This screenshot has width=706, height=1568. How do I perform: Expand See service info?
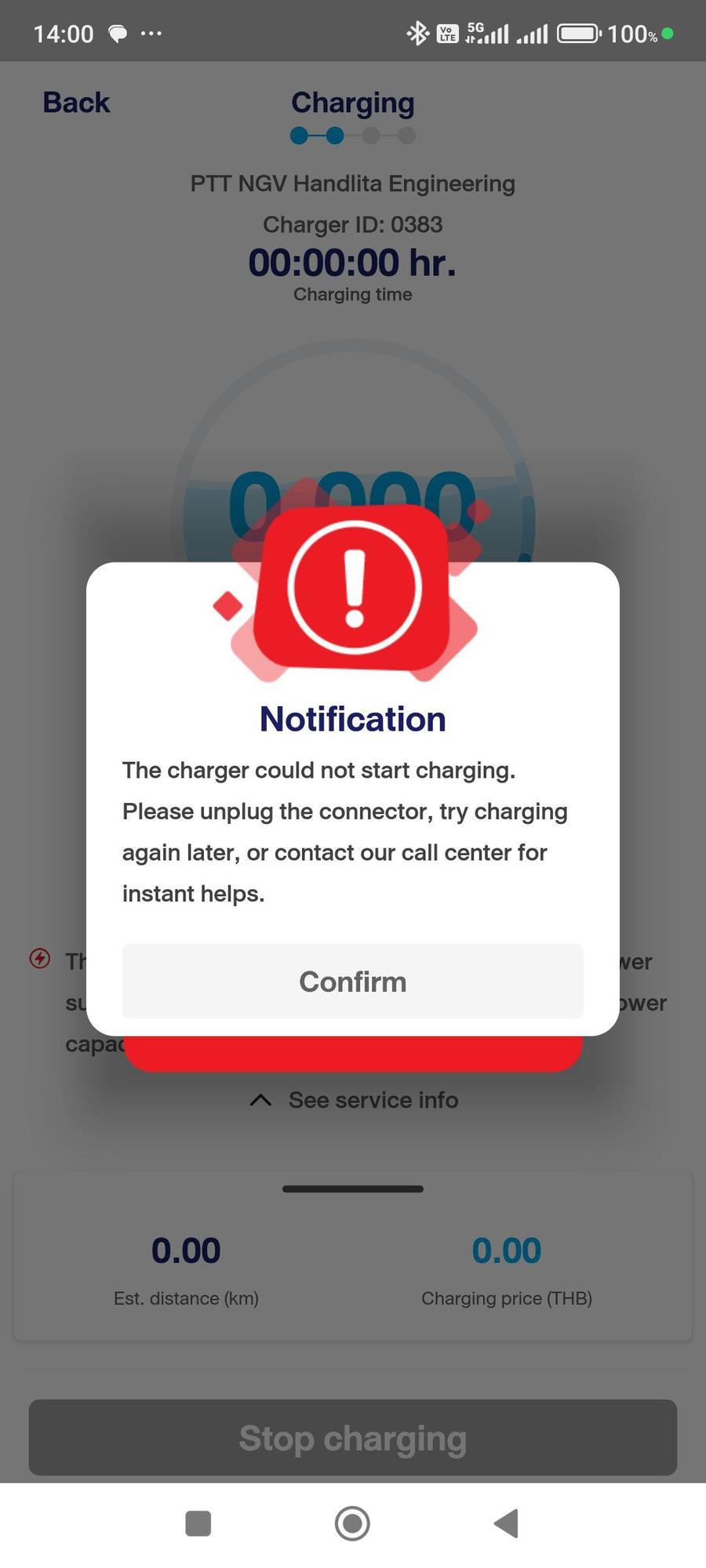coord(354,1100)
